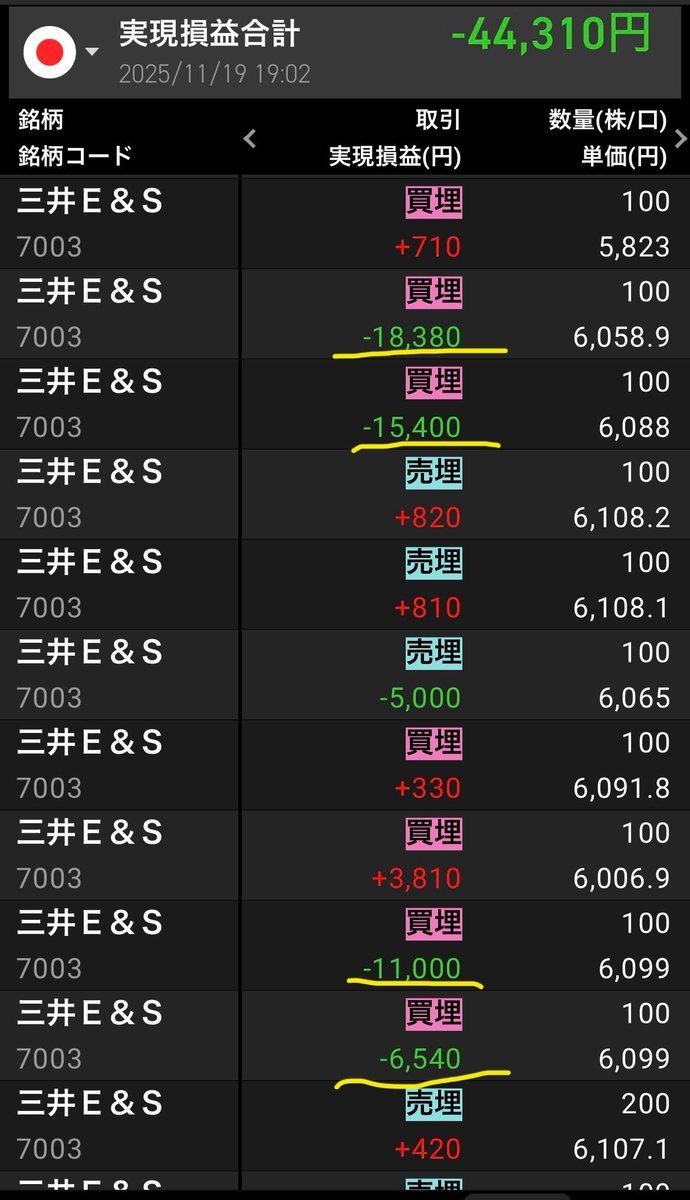This screenshot has width=690, height=1200.
Task: Select the 三井E&S row showing -11,000 loss
Action: click(x=345, y=944)
